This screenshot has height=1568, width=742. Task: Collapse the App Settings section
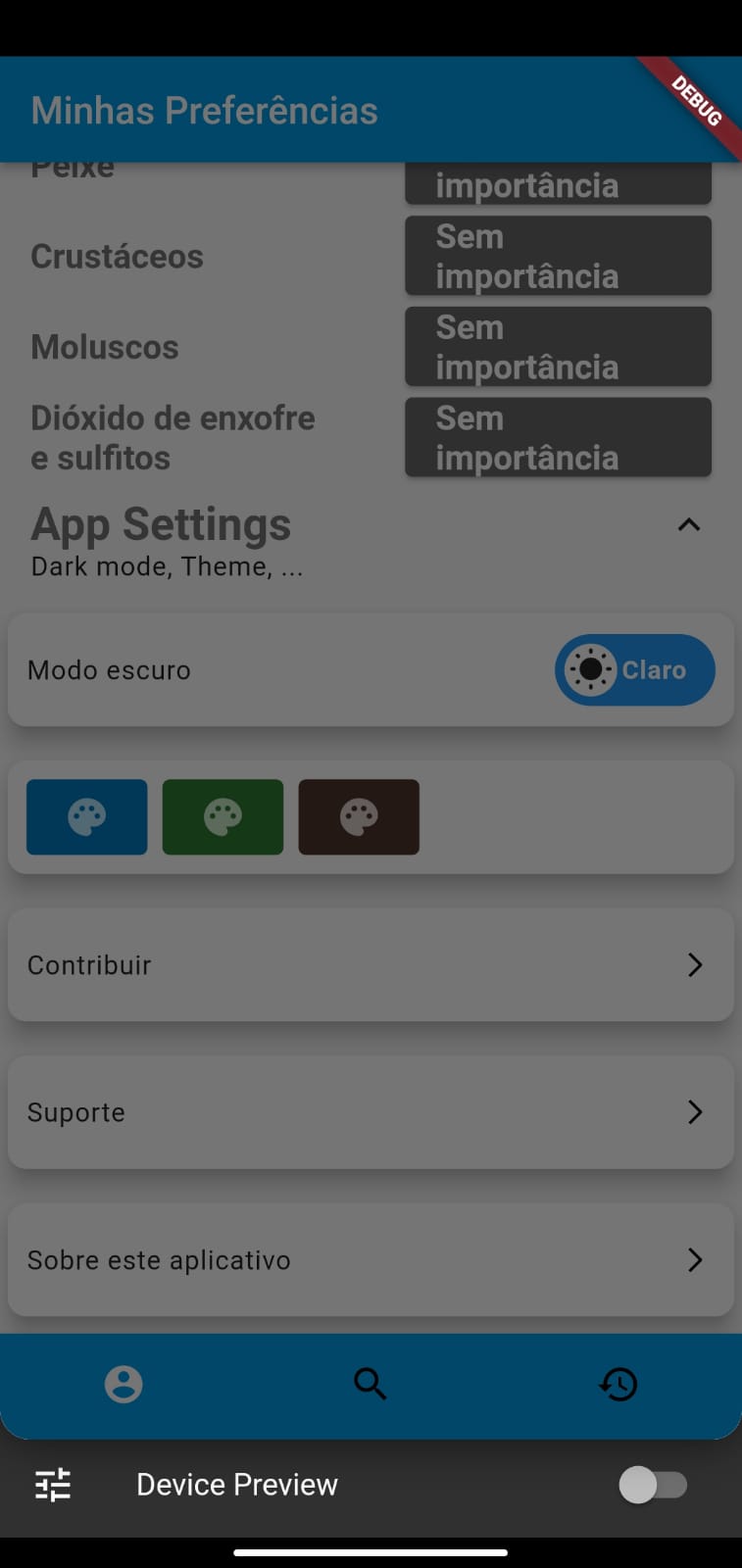[x=688, y=525]
